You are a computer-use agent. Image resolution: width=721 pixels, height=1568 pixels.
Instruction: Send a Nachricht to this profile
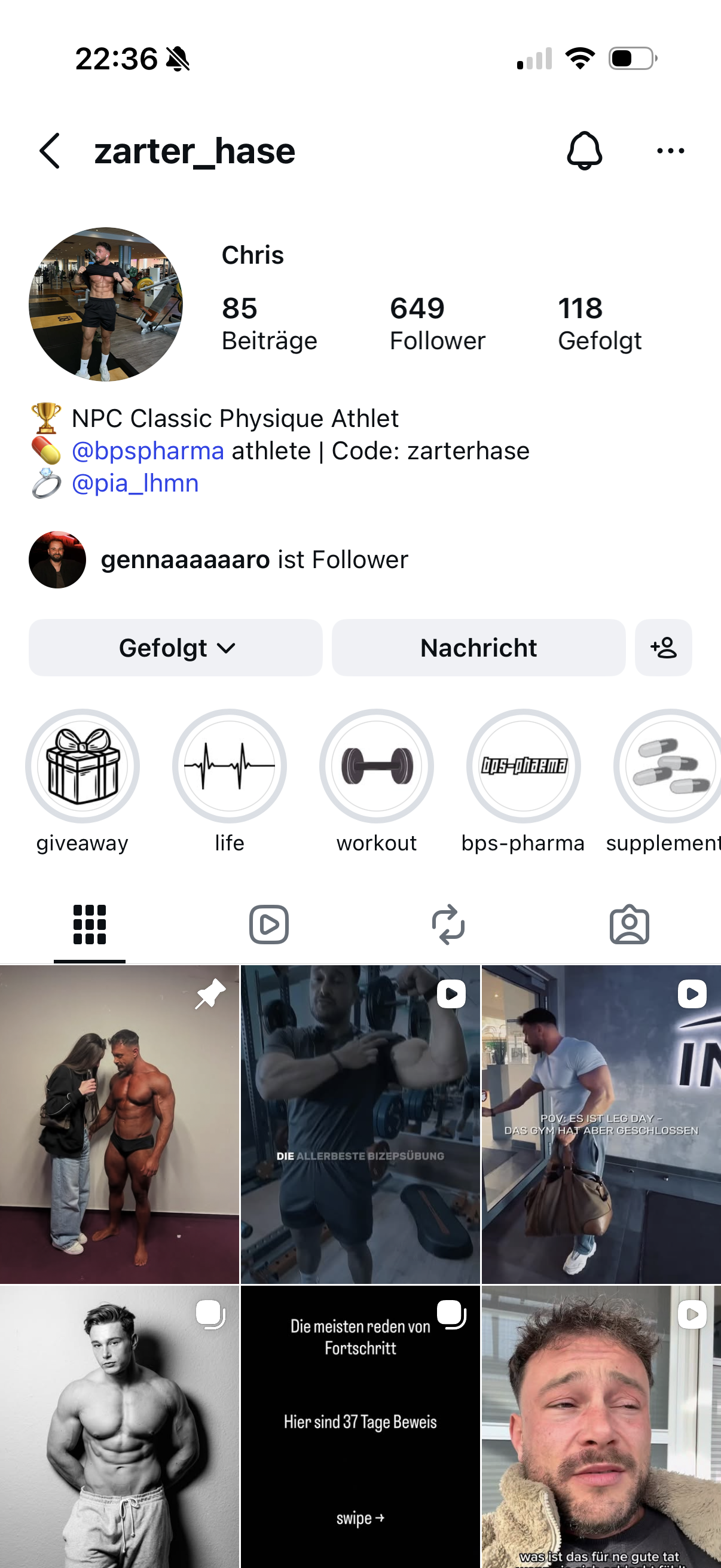point(478,648)
